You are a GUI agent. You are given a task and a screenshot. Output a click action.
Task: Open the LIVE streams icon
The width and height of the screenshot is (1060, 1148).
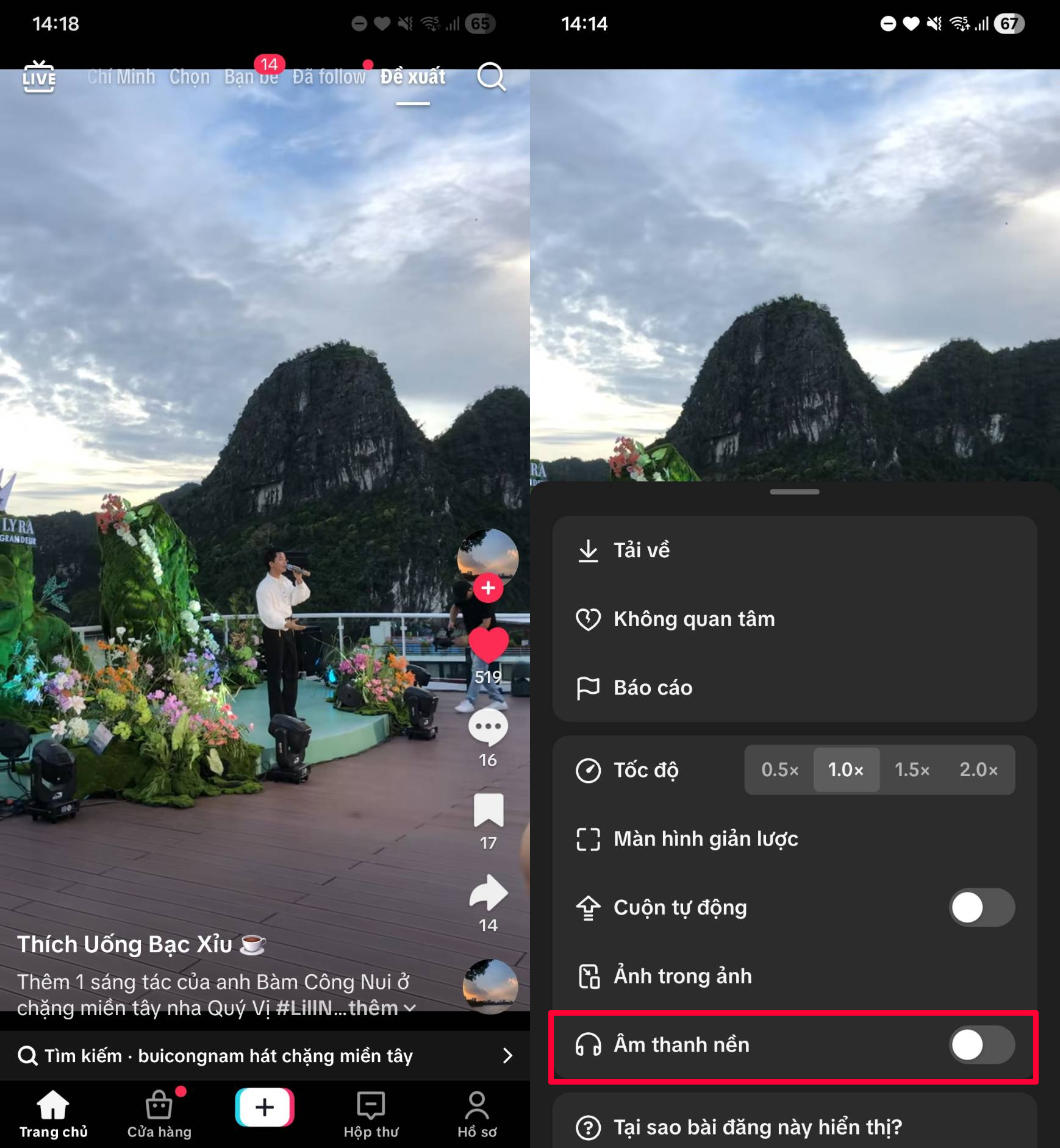[x=39, y=77]
